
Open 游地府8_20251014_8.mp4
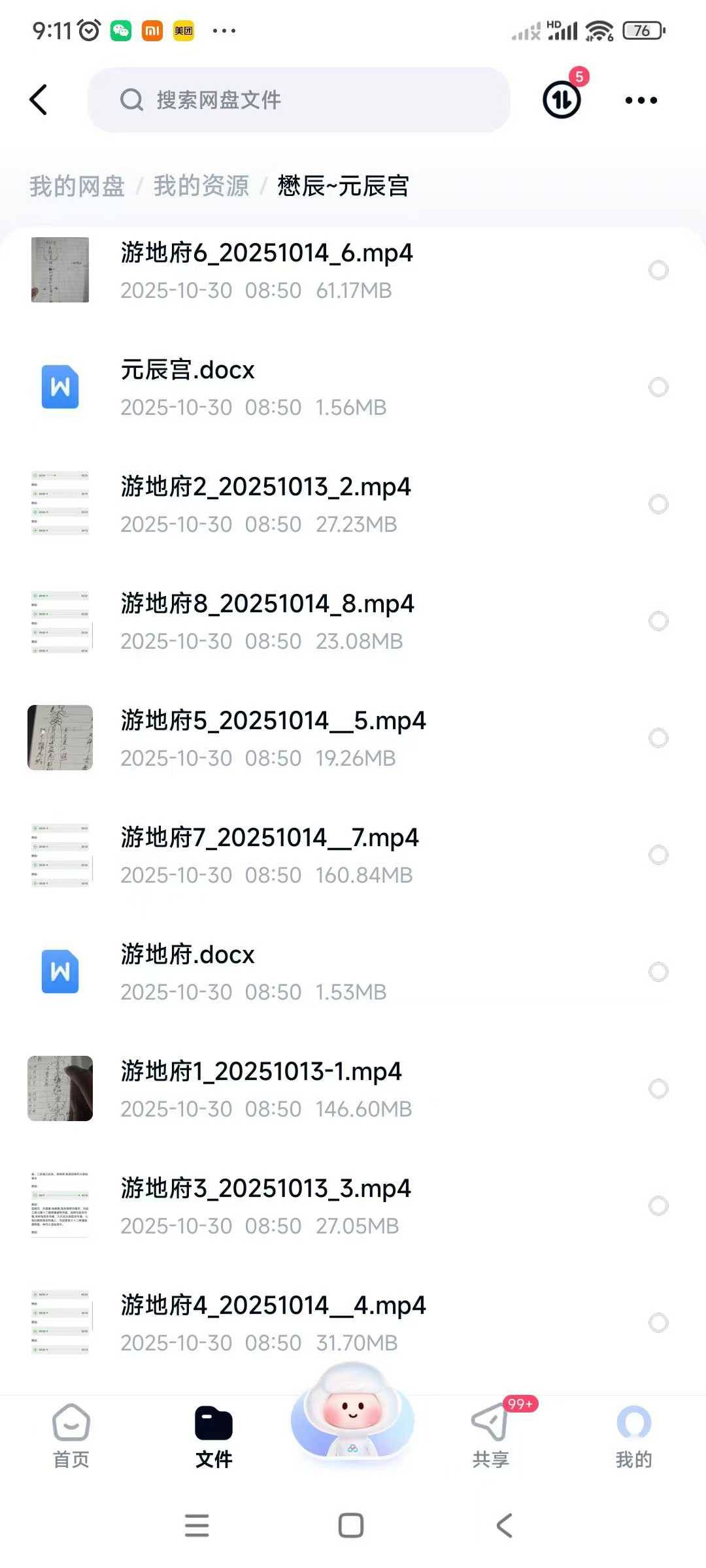click(x=267, y=621)
